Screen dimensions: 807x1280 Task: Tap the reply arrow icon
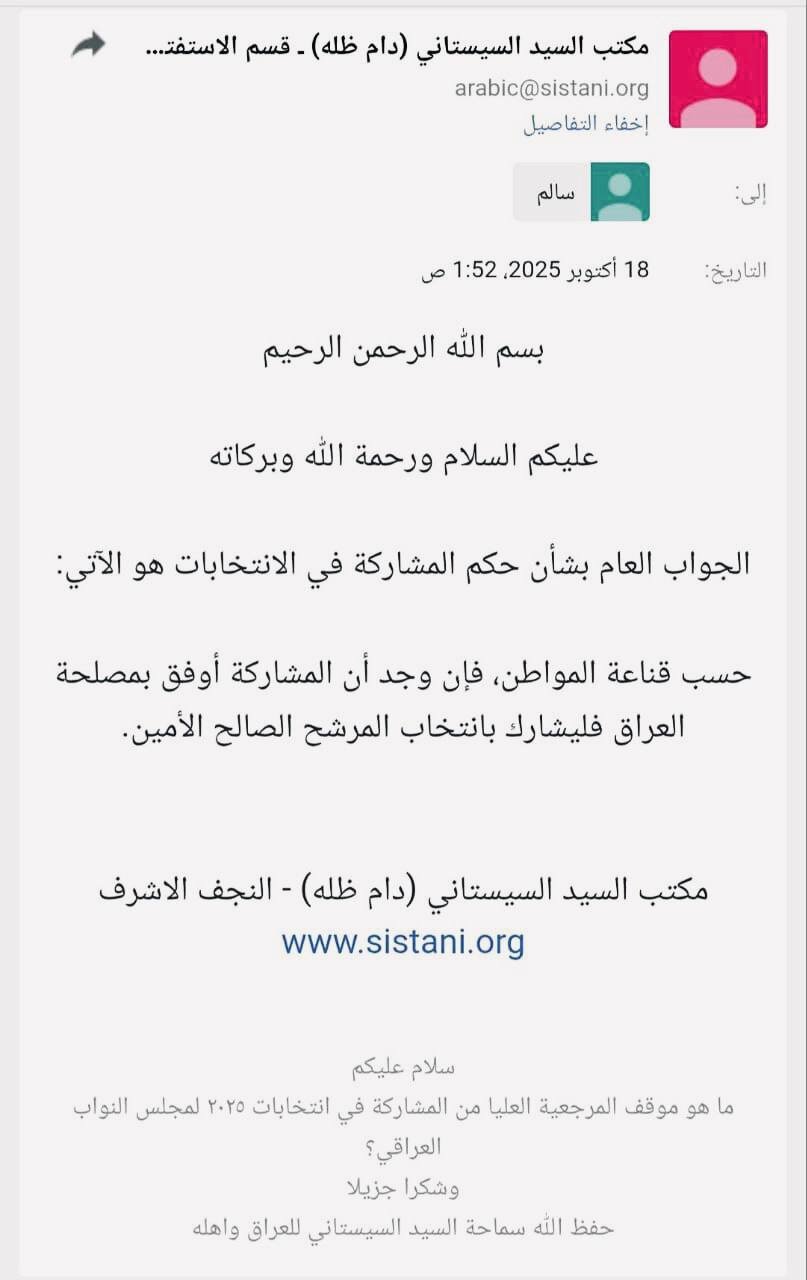click(x=88, y=45)
